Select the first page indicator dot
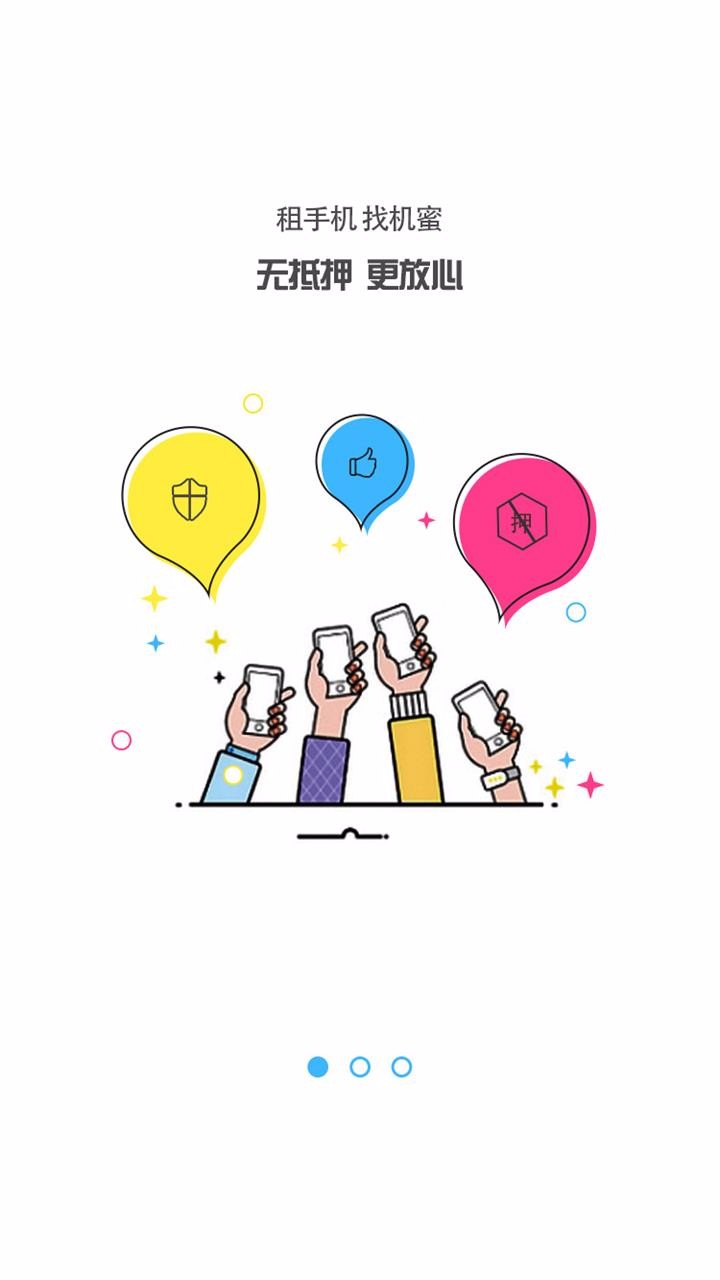Image resolution: width=720 pixels, height=1280 pixels. point(318,1067)
